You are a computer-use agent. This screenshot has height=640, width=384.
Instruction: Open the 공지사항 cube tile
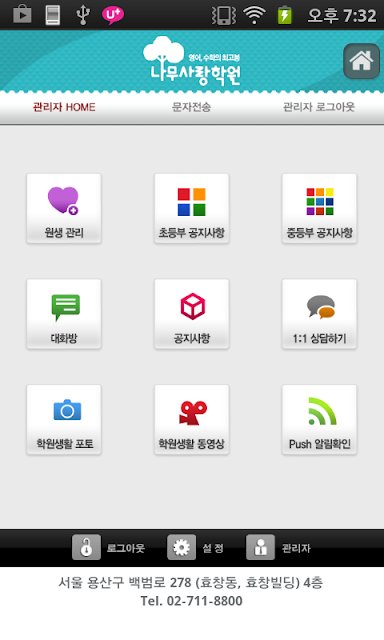pyautogui.click(x=192, y=314)
